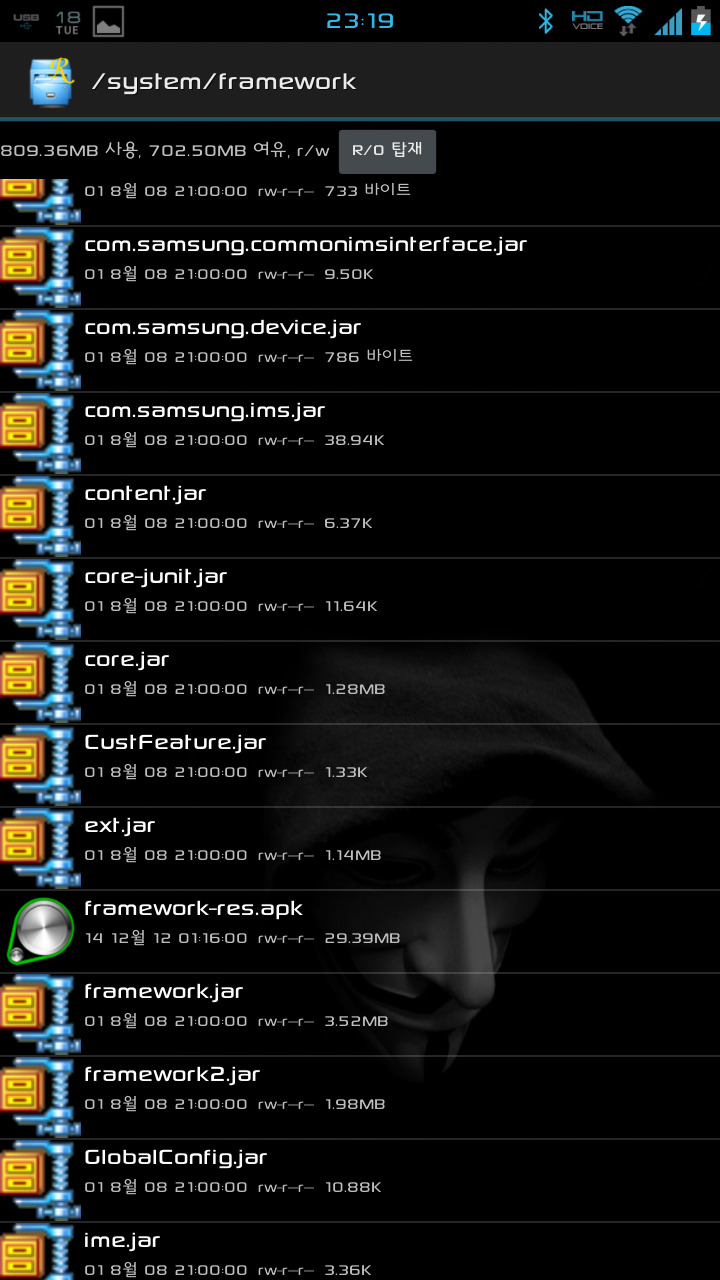The image size is (720, 1280).
Task: Open ime.jar
Action: coord(122,1252)
